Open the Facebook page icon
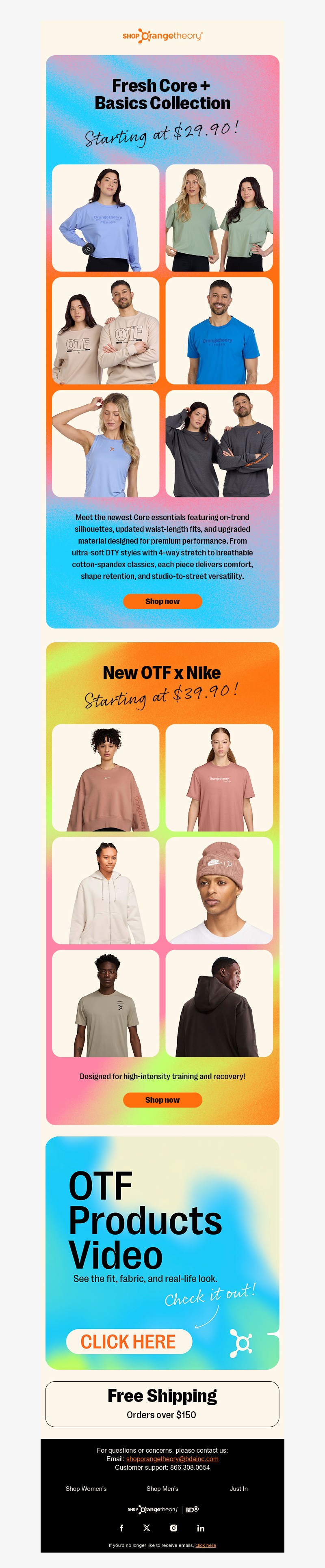 tap(122, 1528)
